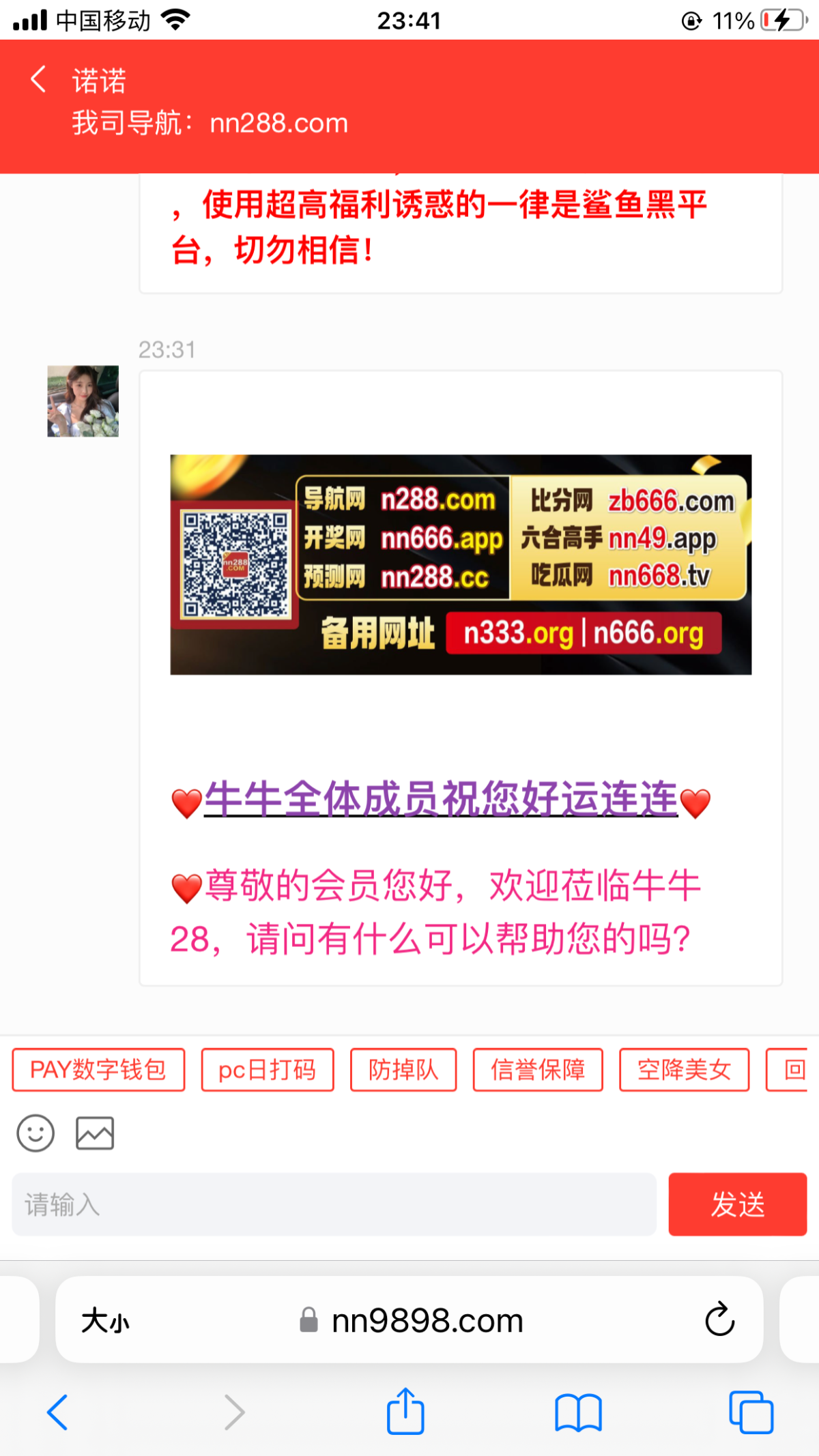Screen dimensions: 819x1456
Task: Go back from the 诺诺 chat
Action: point(39,79)
